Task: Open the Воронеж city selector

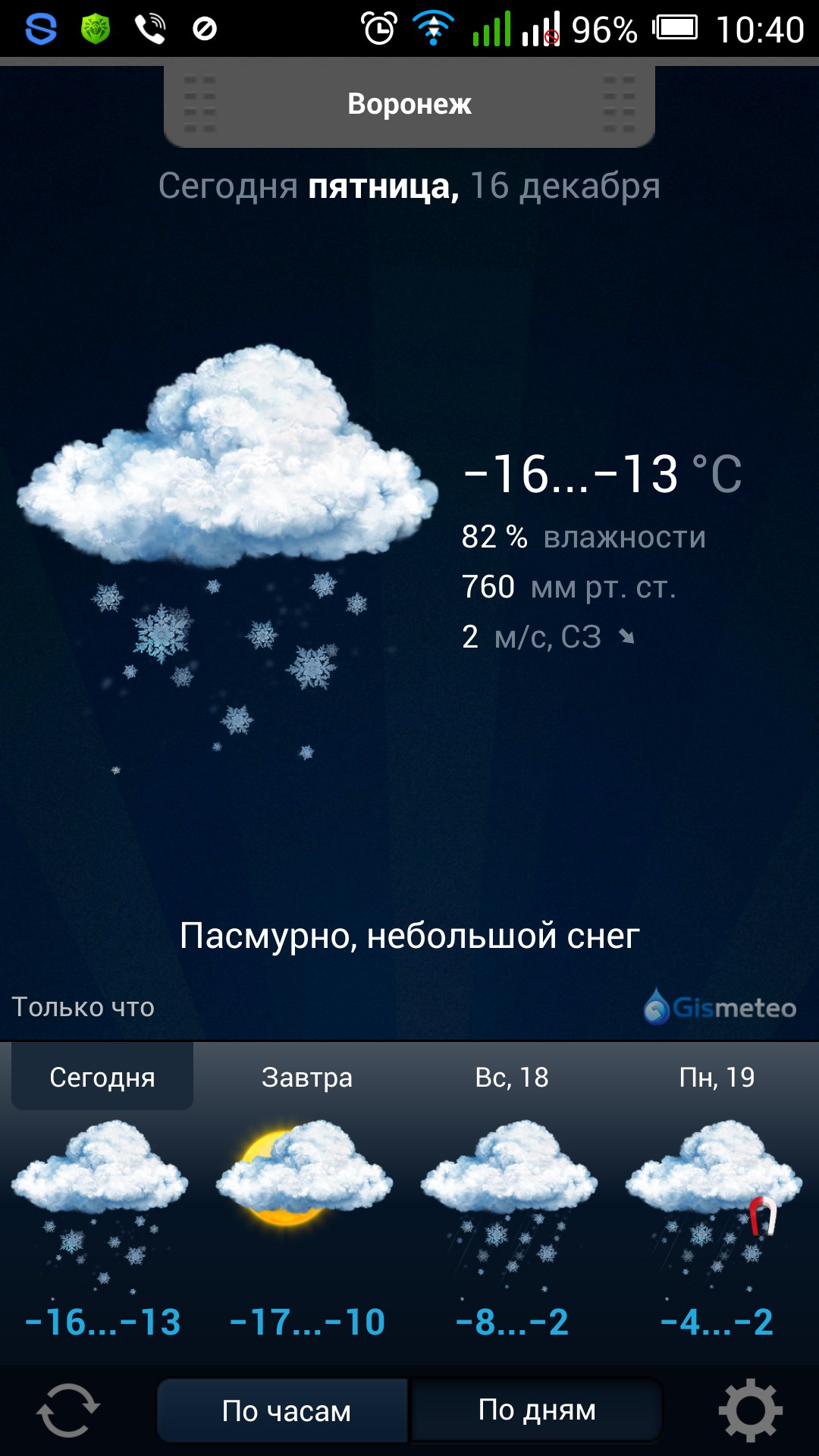Action: point(409,104)
